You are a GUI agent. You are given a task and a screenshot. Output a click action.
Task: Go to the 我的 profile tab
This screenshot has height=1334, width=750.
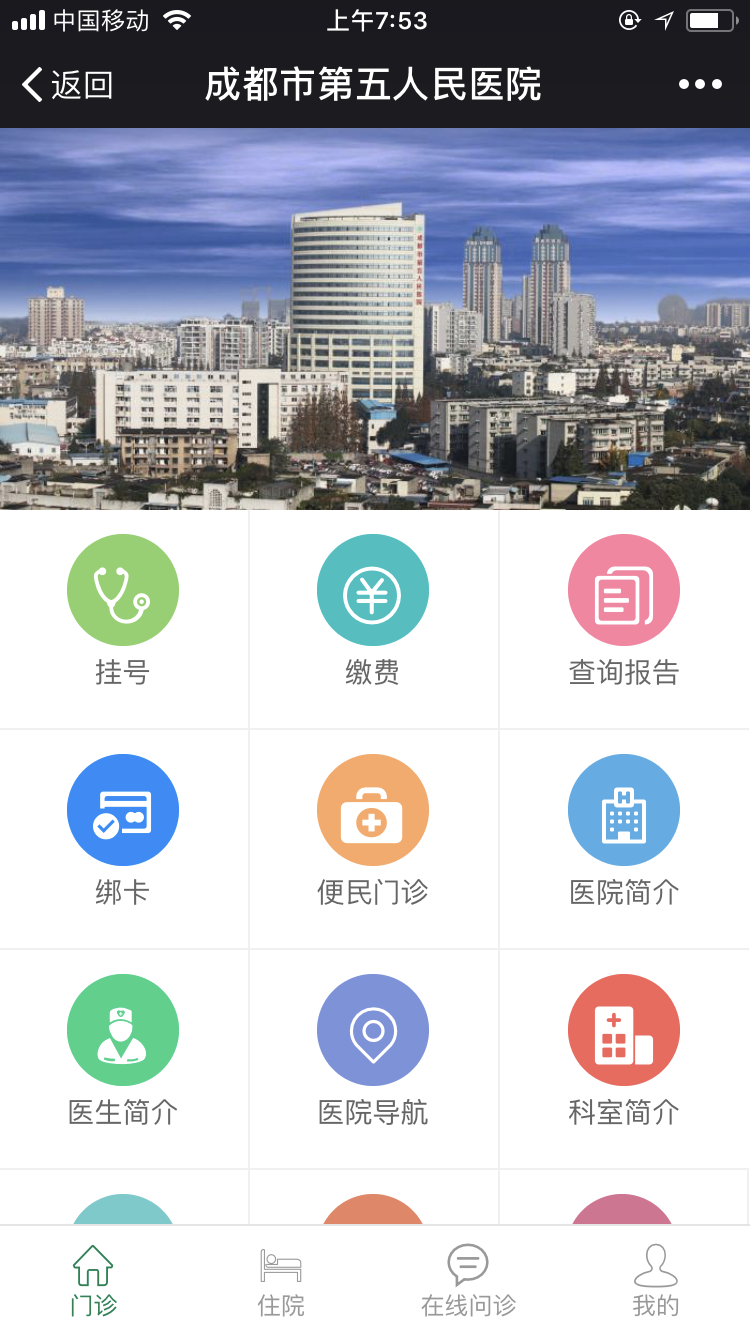tap(656, 1280)
